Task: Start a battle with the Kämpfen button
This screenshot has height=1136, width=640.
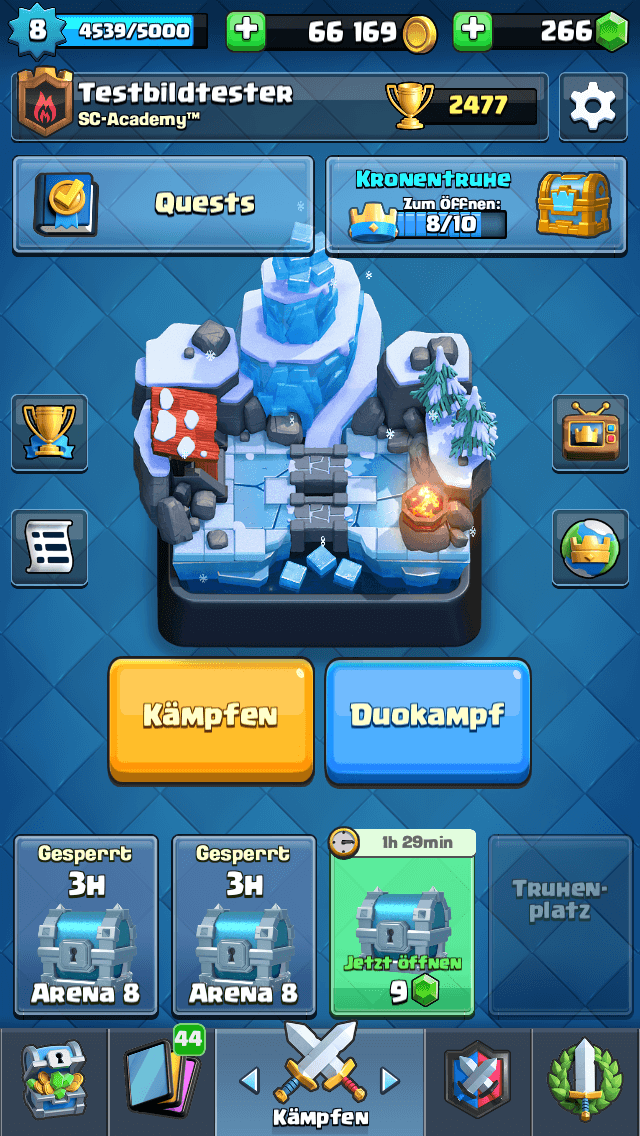Action: click(211, 717)
